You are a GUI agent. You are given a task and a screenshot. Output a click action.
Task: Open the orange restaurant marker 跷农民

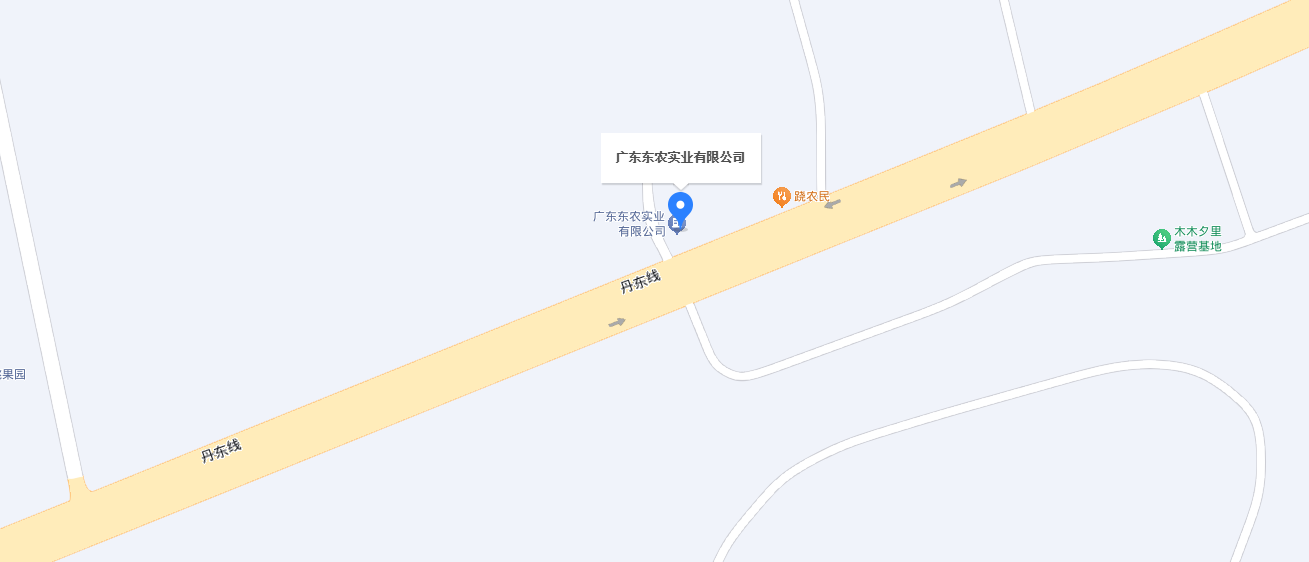click(x=782, y=196)
